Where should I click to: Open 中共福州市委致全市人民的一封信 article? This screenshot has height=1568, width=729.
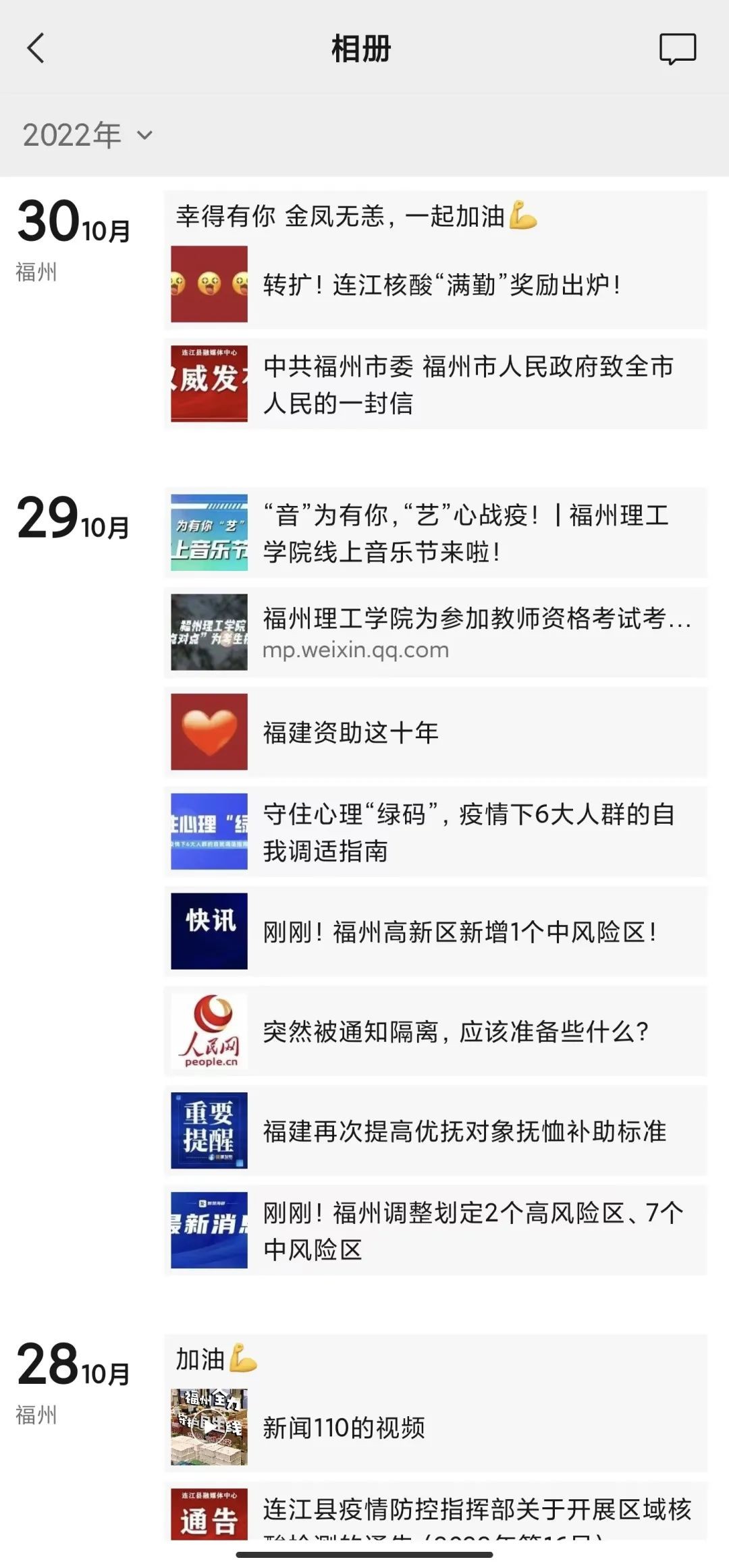pyautogui.click(x=435, y=384)
